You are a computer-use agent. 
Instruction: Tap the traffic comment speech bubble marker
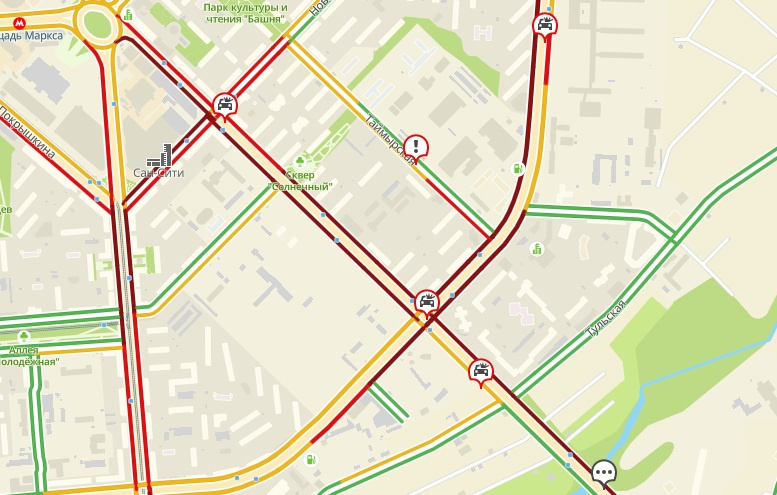tap(603, 471)
